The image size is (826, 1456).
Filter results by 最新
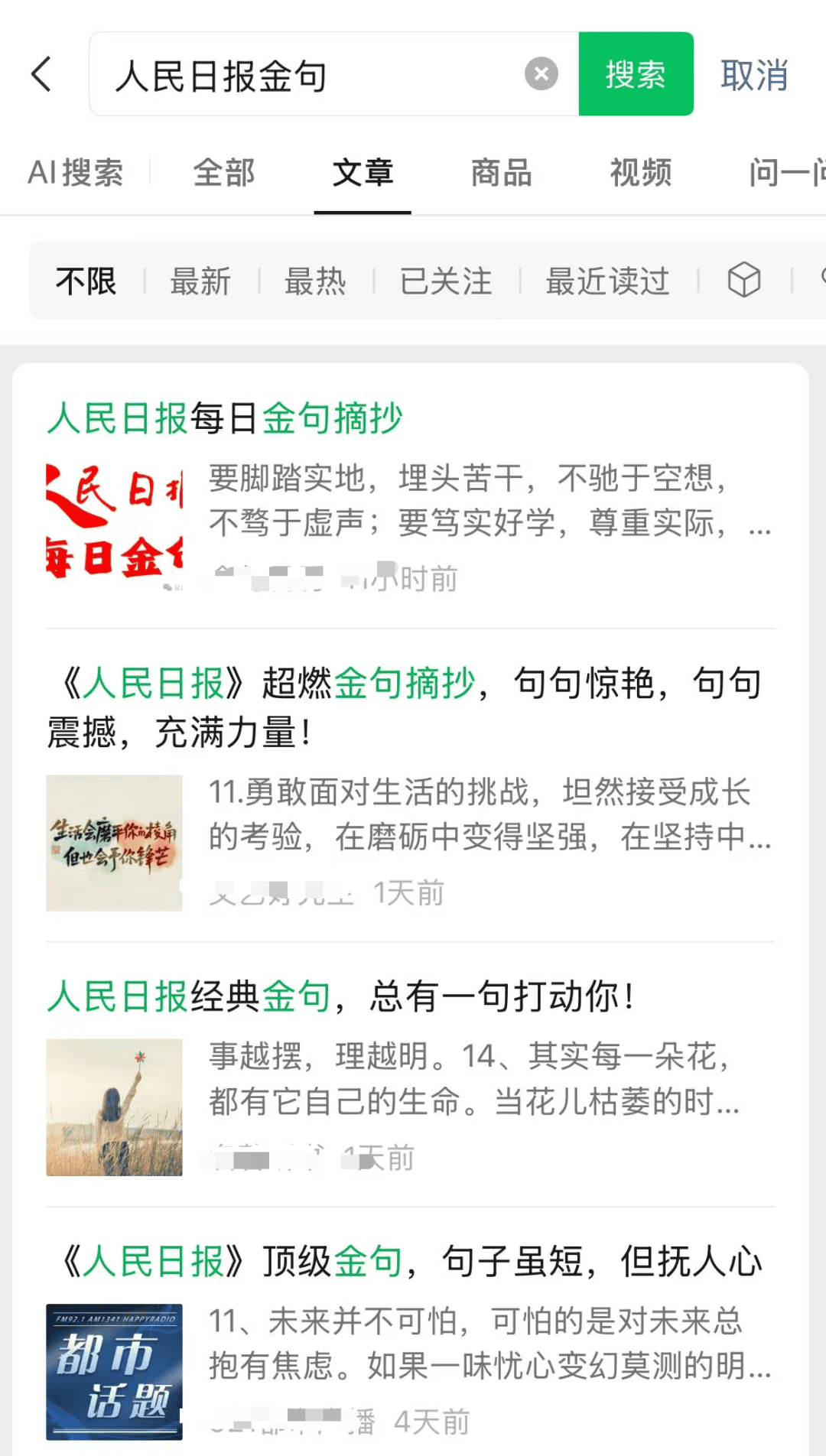(200, 281)
